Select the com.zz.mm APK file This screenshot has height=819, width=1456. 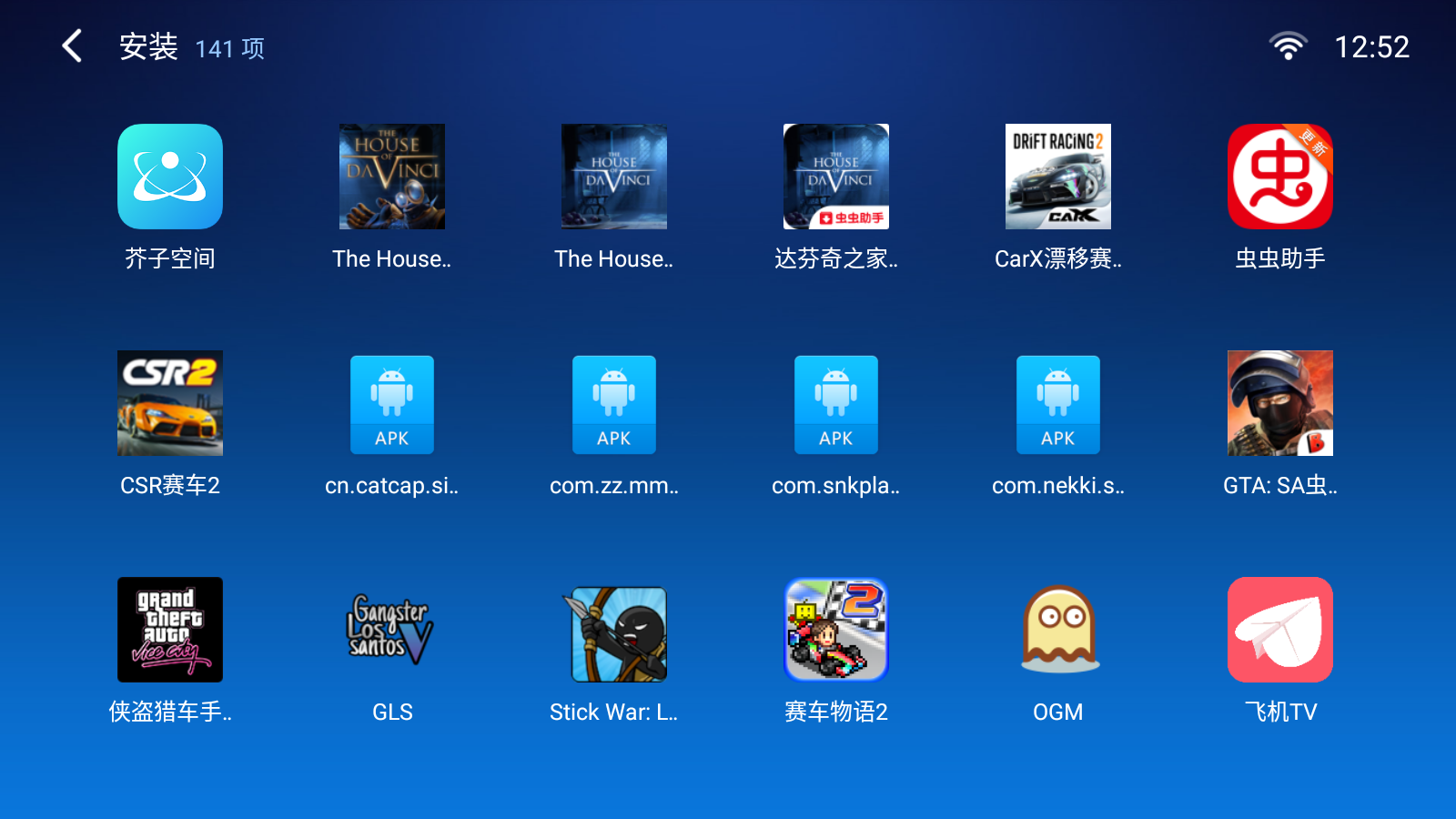(614, 405)
